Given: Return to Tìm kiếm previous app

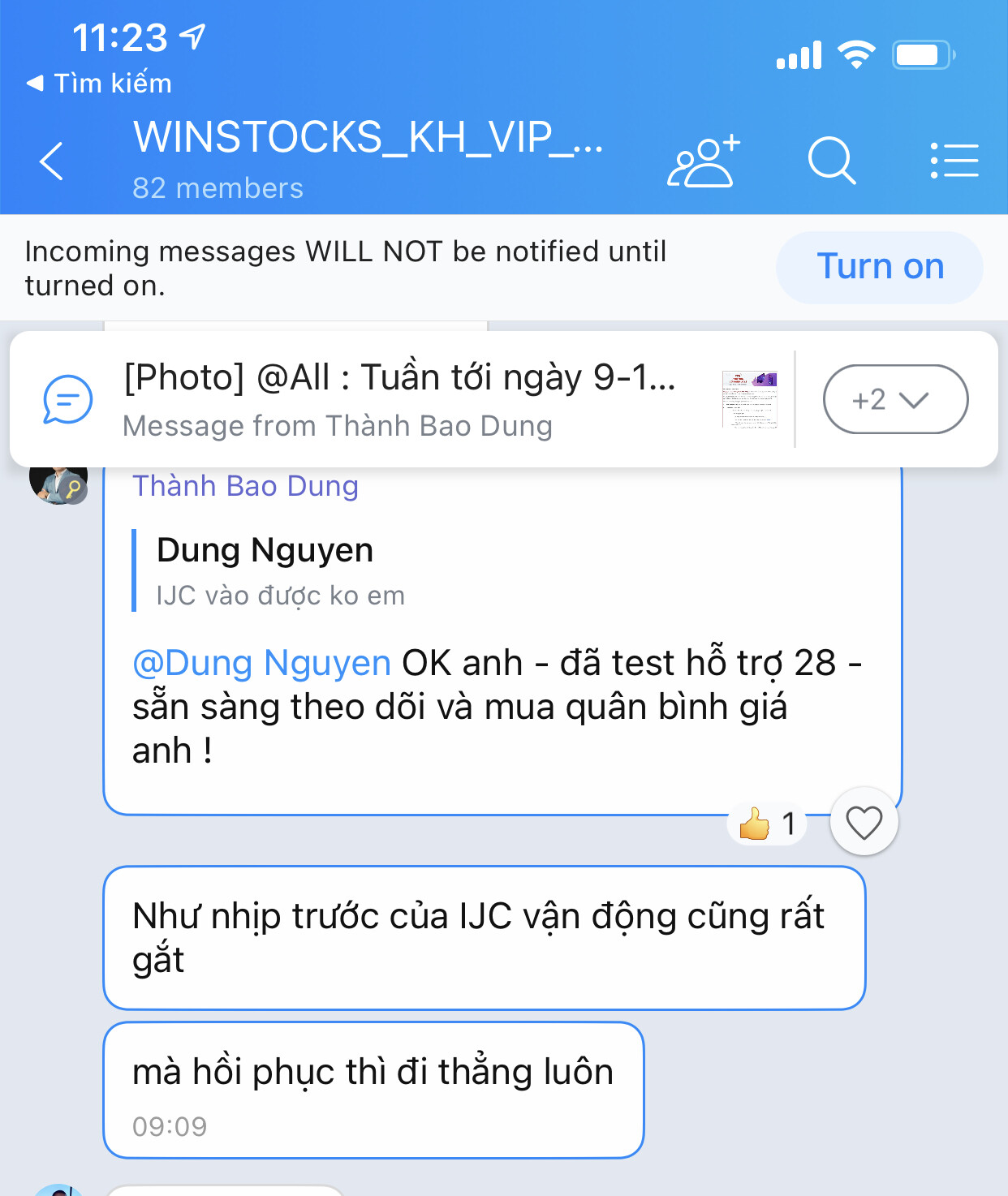Looking at the screenshot, I should pos(99,83).
